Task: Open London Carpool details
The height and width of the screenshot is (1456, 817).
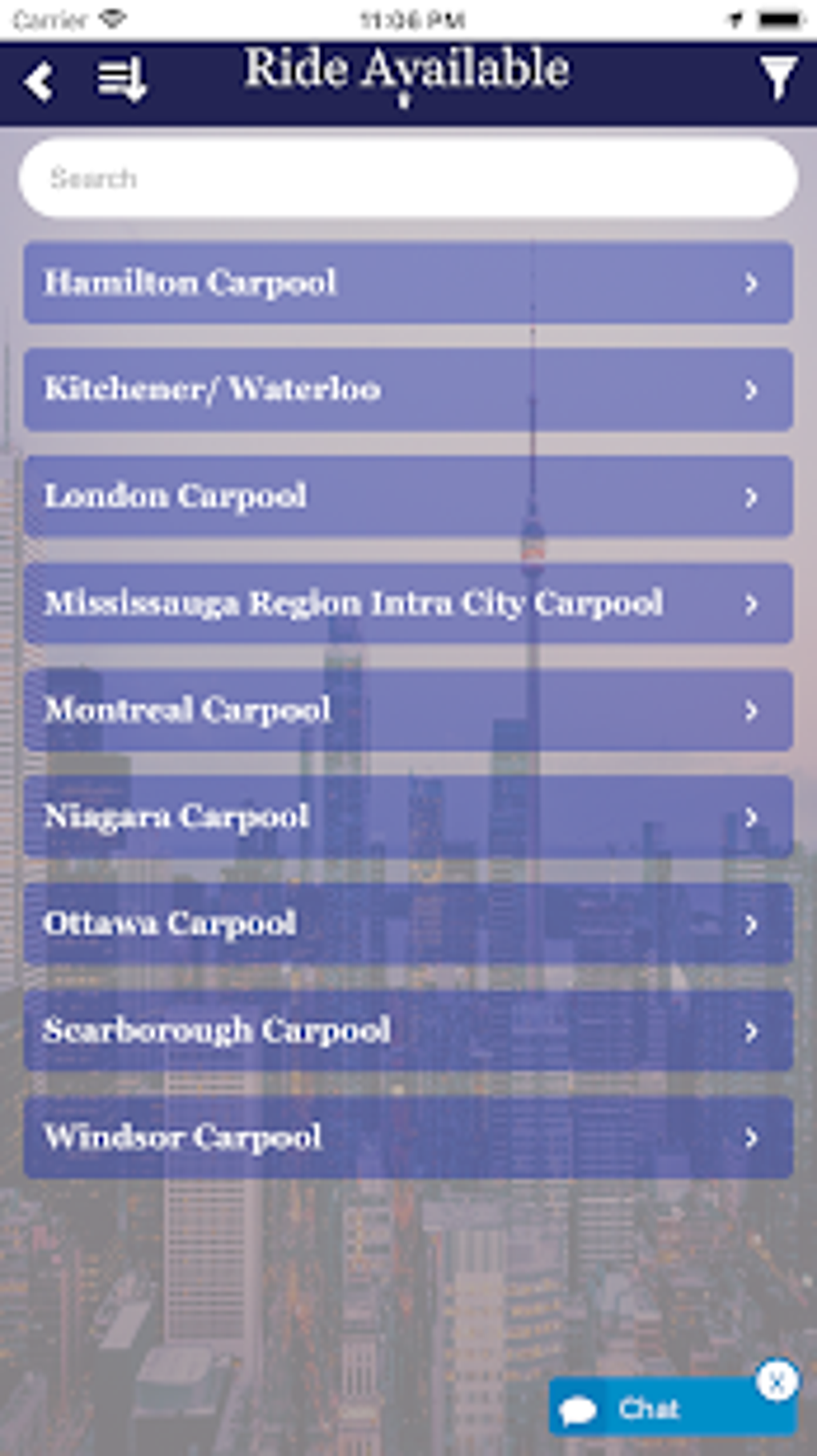Action: click(x=320, y=497)
